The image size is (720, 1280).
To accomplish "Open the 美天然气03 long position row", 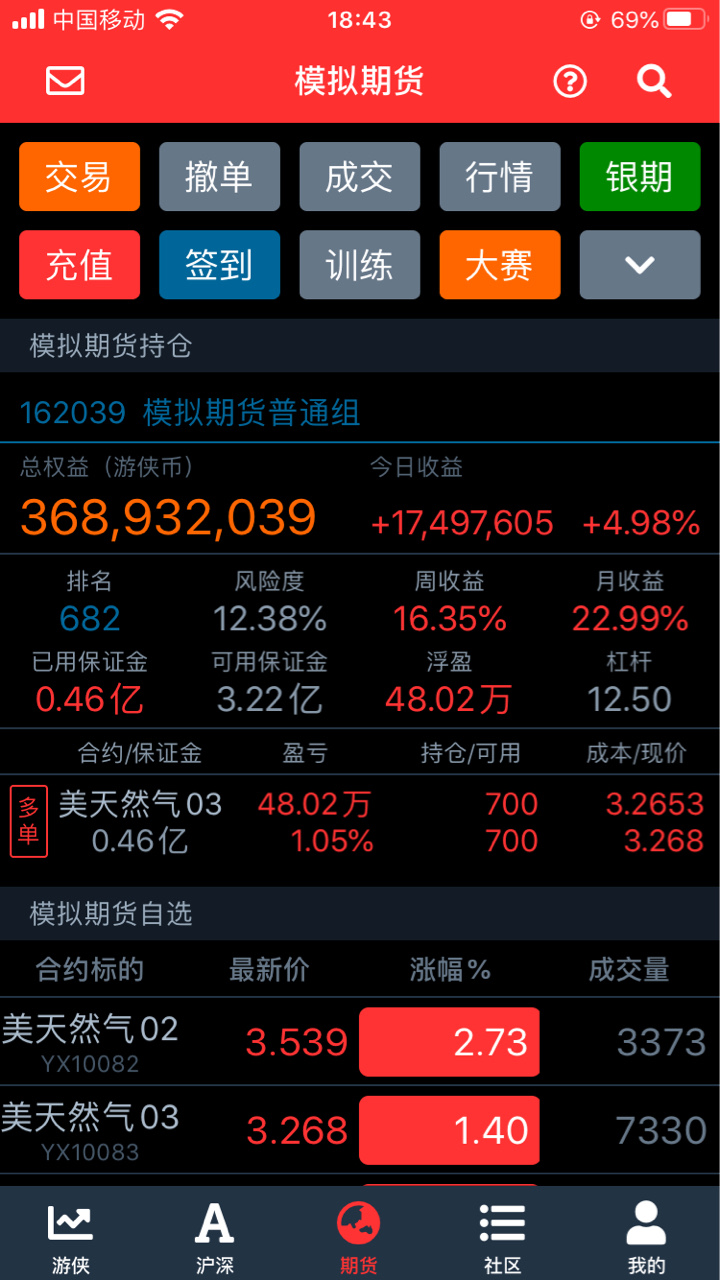I will click(x=360, y=822).
